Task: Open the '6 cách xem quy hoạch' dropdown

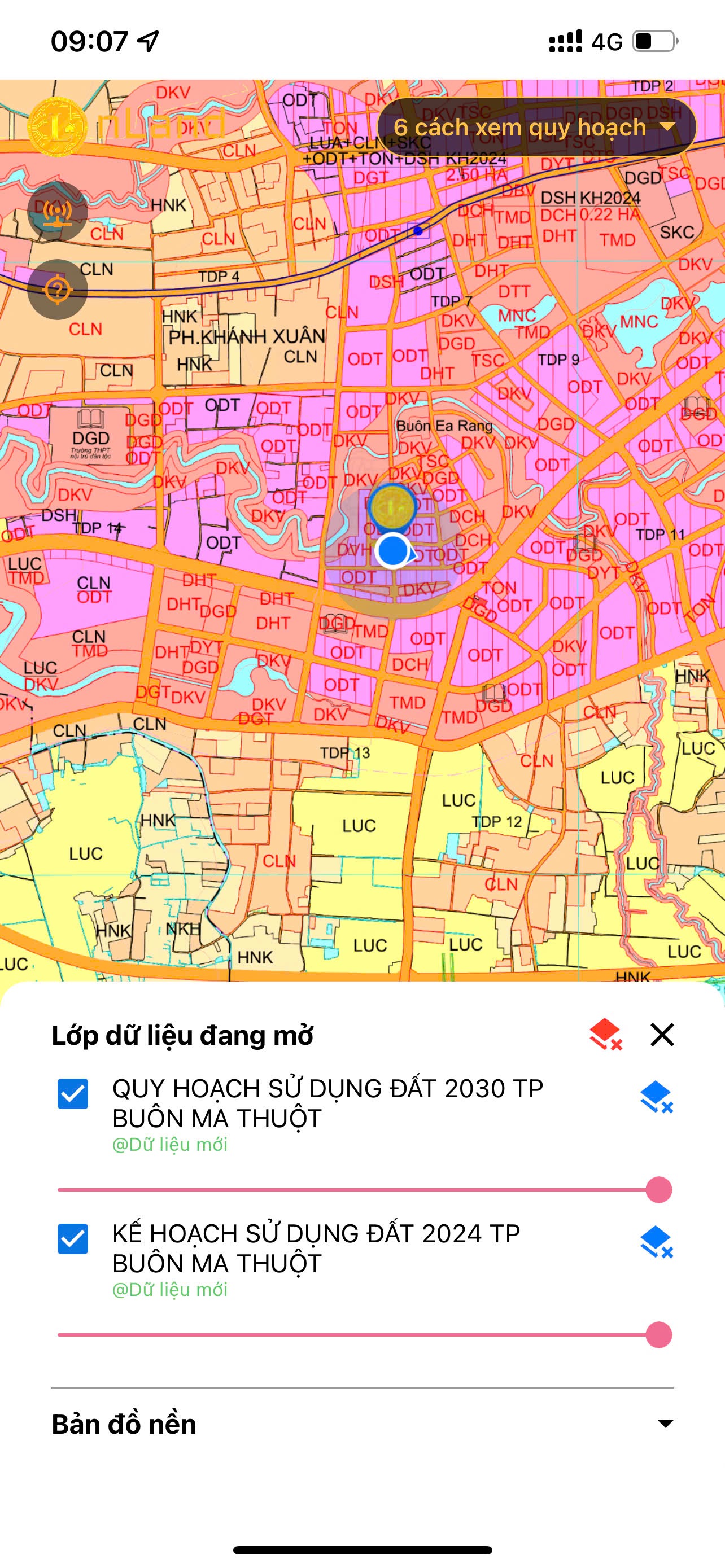Action: coord(536,127)
